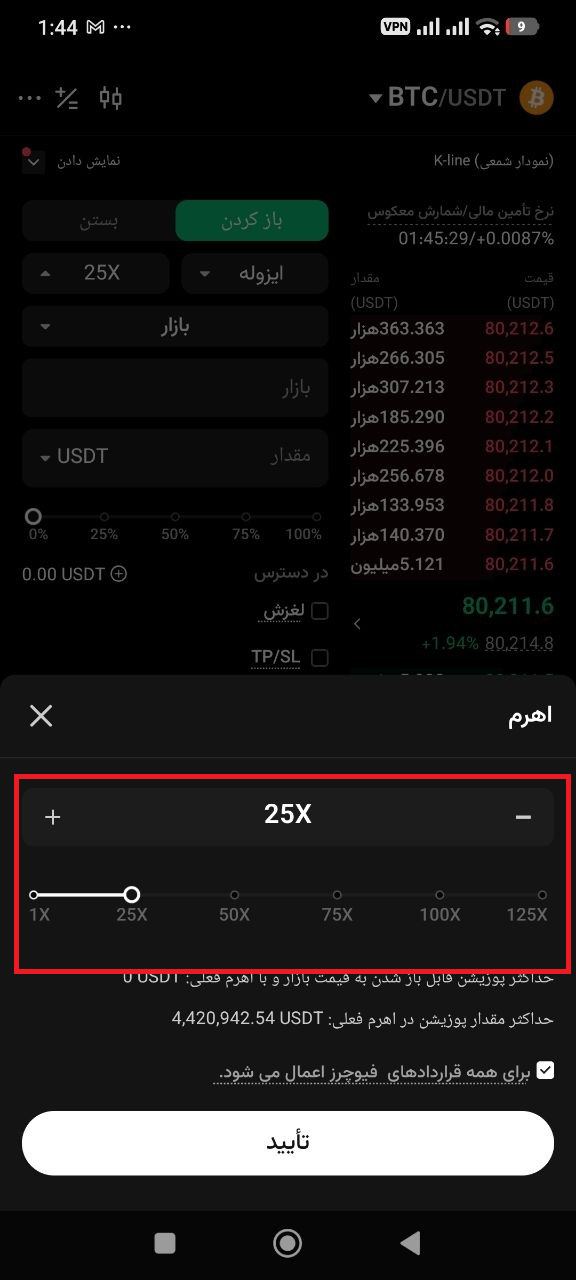Select the 100X leverage point

click(440, 895)
